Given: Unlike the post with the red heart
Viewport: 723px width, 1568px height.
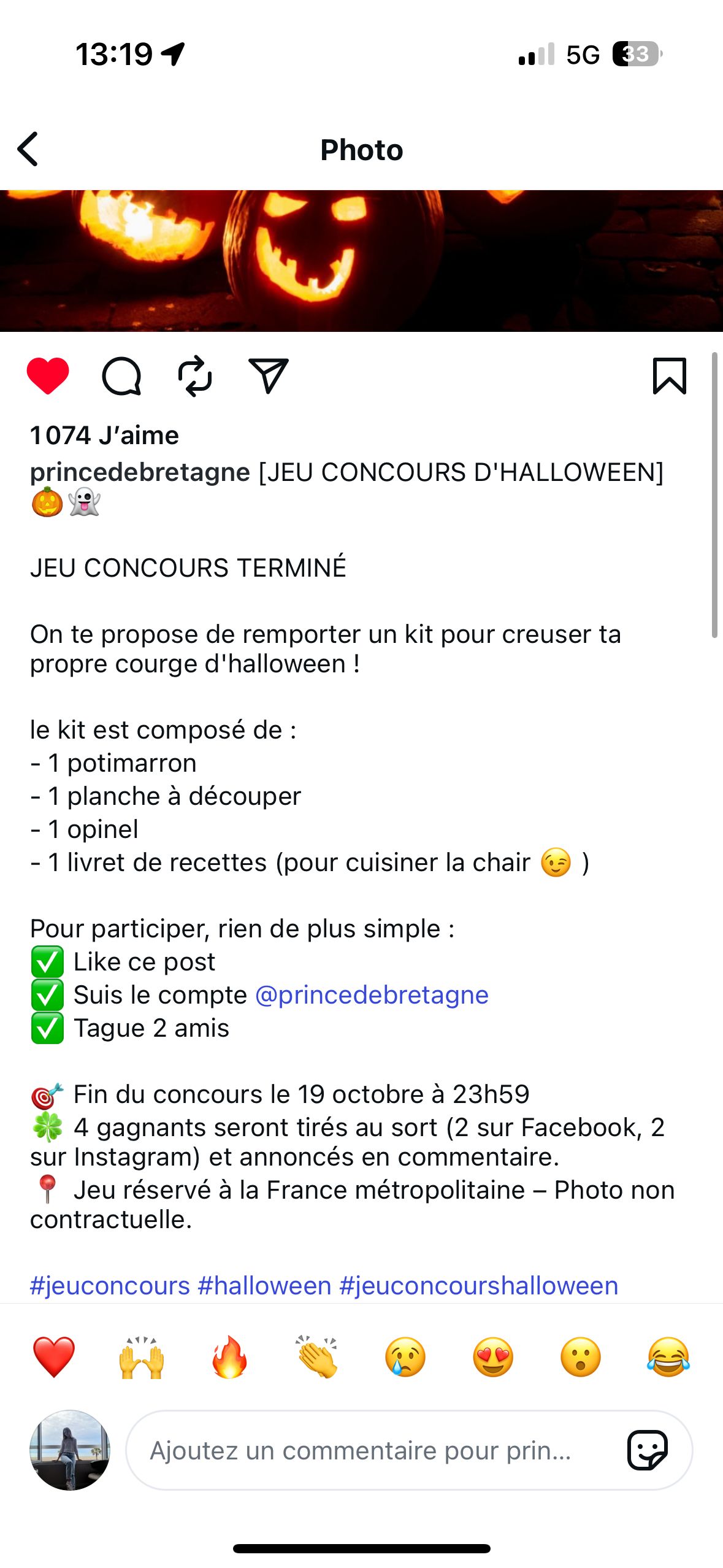Looking at the screenshot, I should pos(48,375).
